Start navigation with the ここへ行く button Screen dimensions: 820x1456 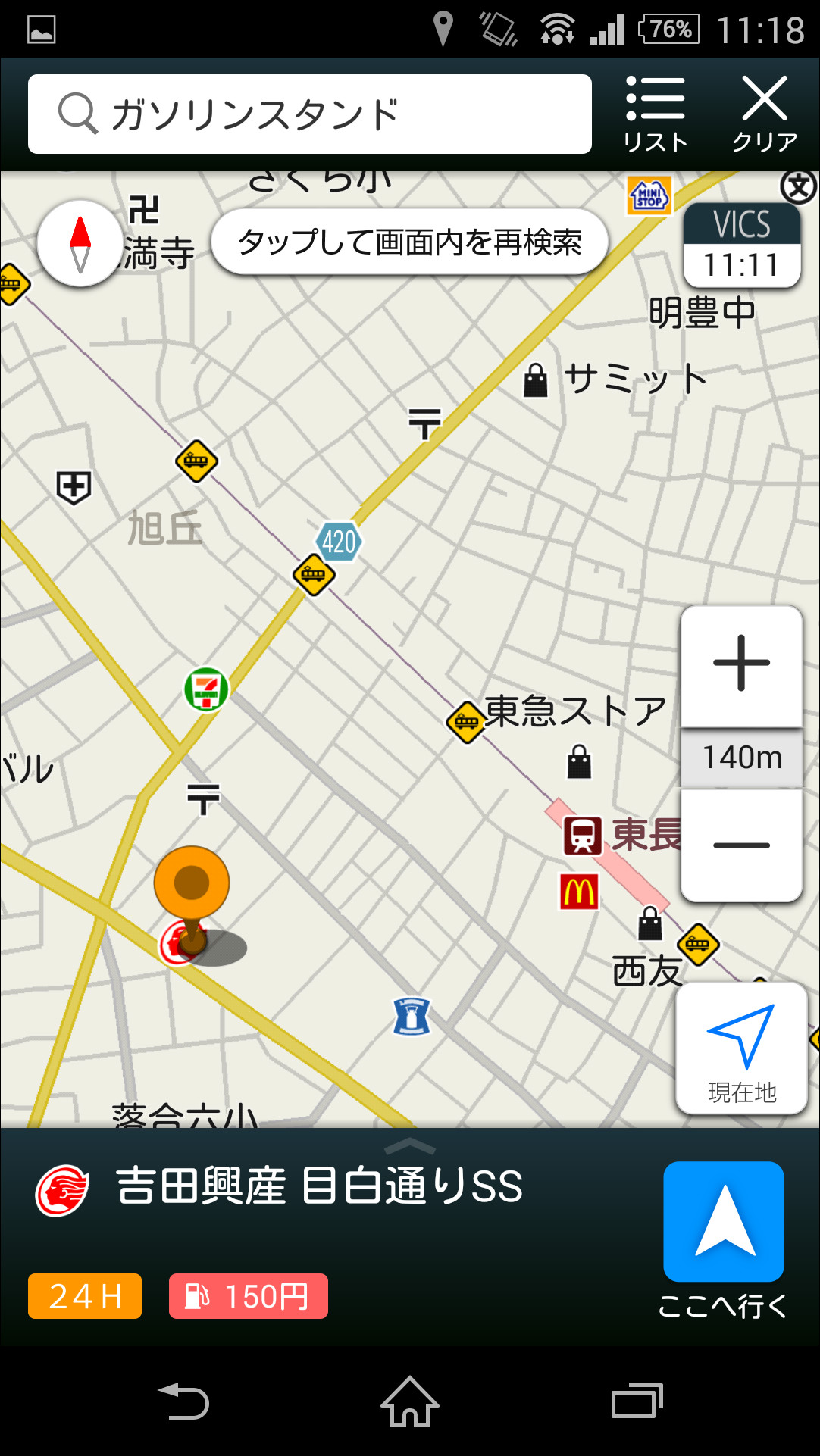[722, 1221]
